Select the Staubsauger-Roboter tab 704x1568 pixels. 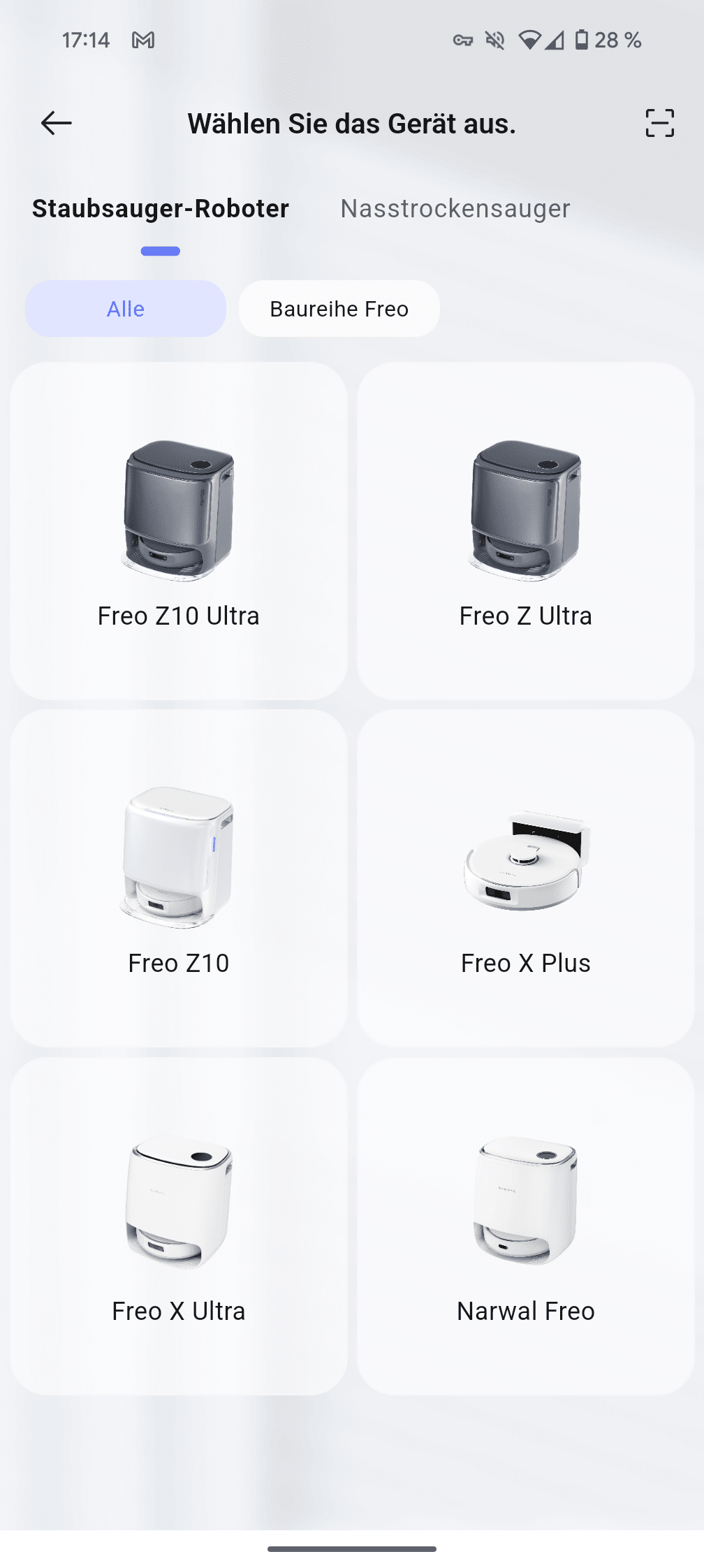(x=161, y=208)
